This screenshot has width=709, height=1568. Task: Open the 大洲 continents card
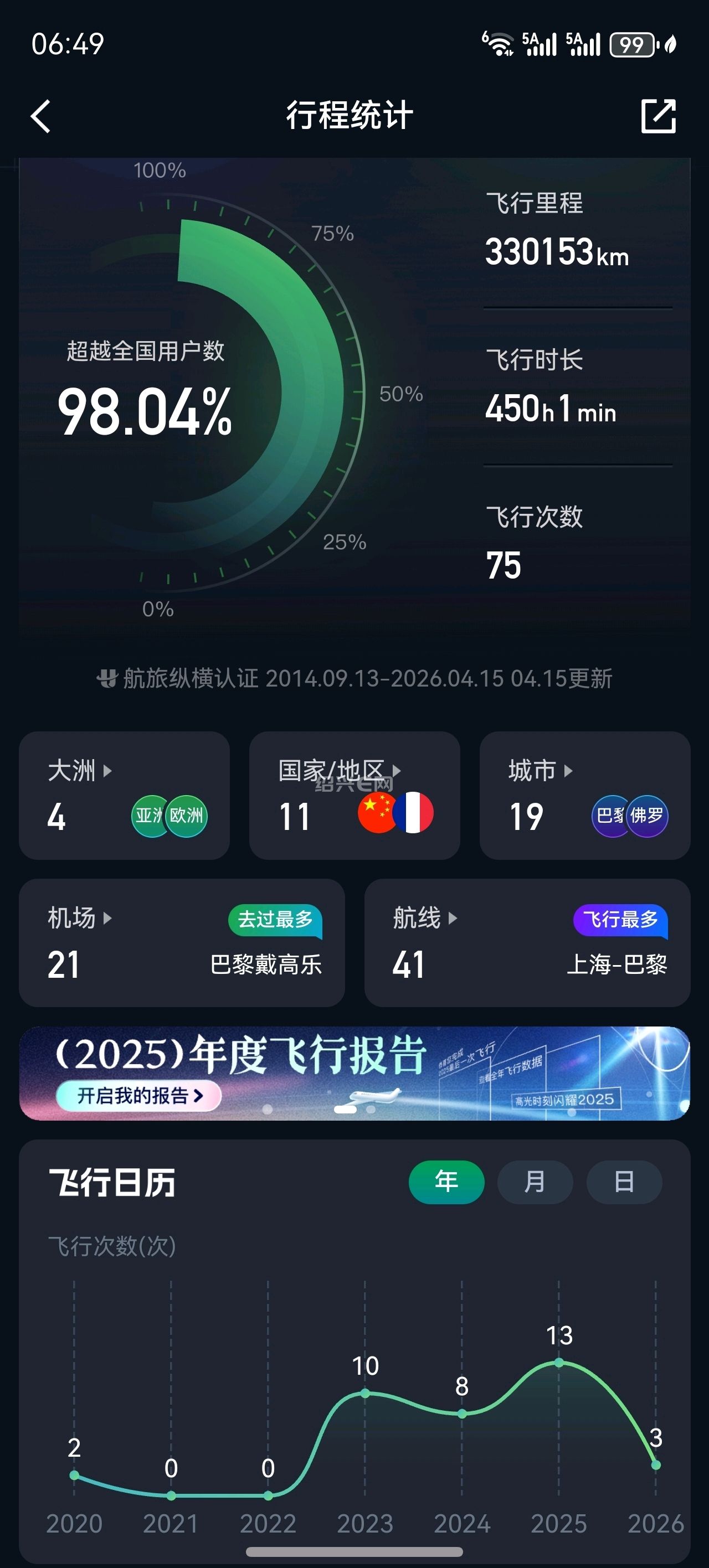click(x=124, y=795)
